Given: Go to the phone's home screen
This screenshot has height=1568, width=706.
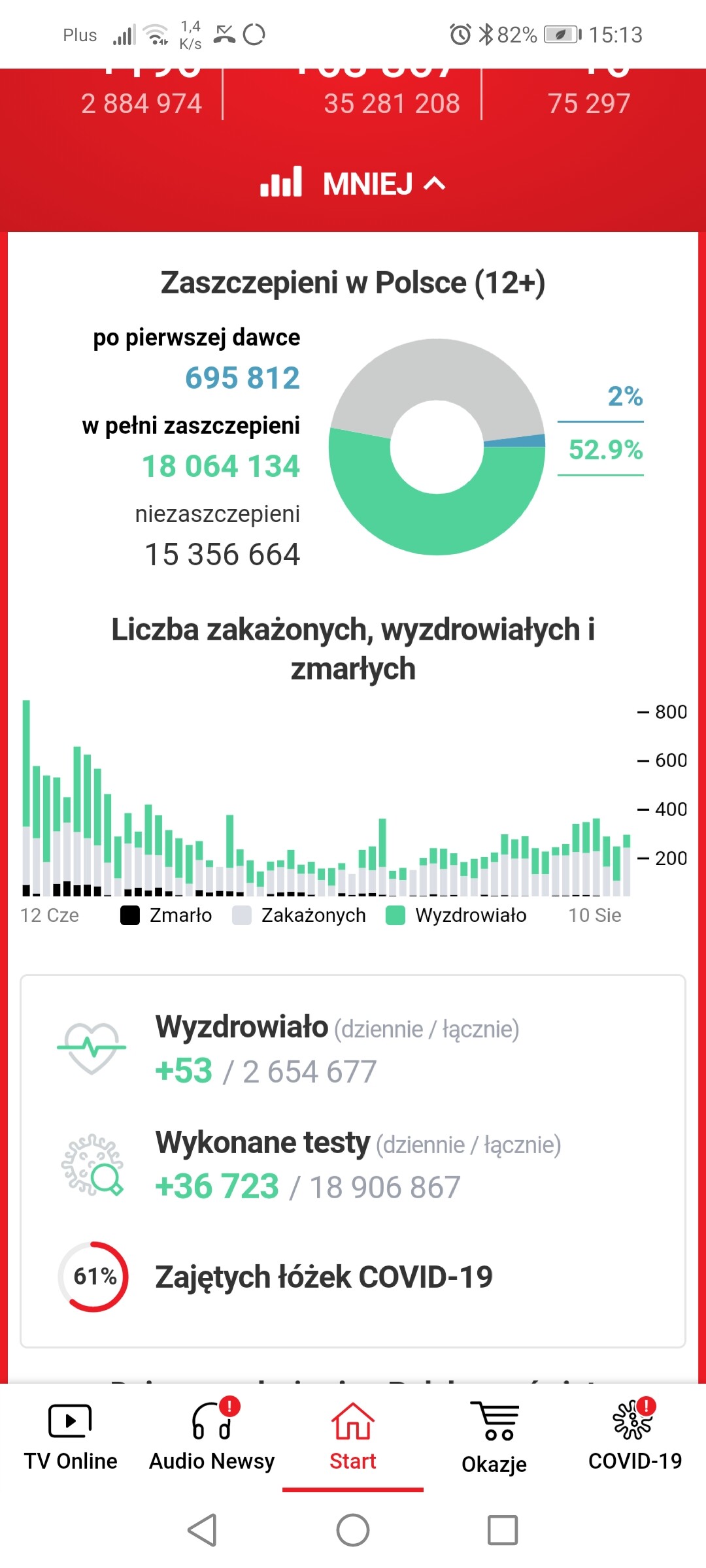Looking at the screenshot, I should tap(353, 1530).
